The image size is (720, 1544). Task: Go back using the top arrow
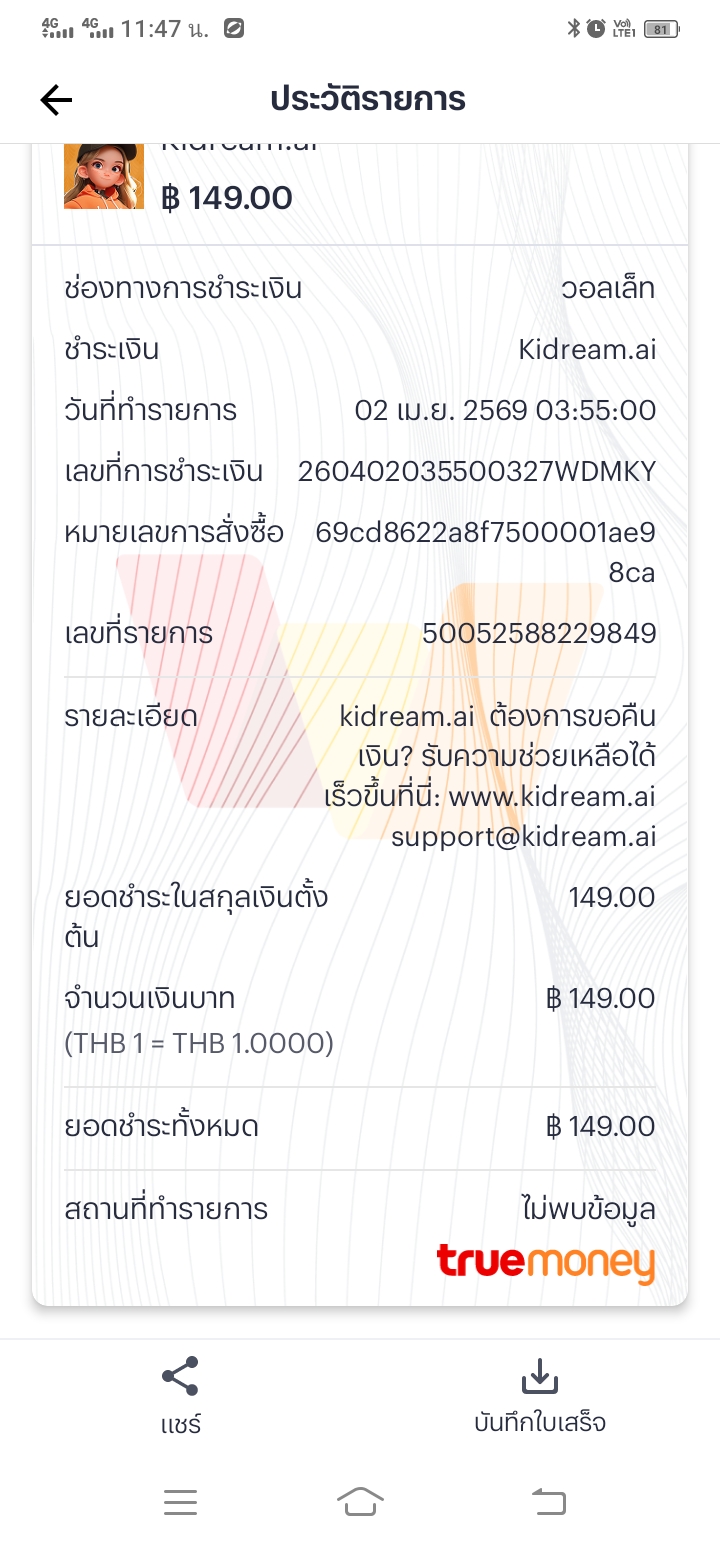click(x=56, y=99)
